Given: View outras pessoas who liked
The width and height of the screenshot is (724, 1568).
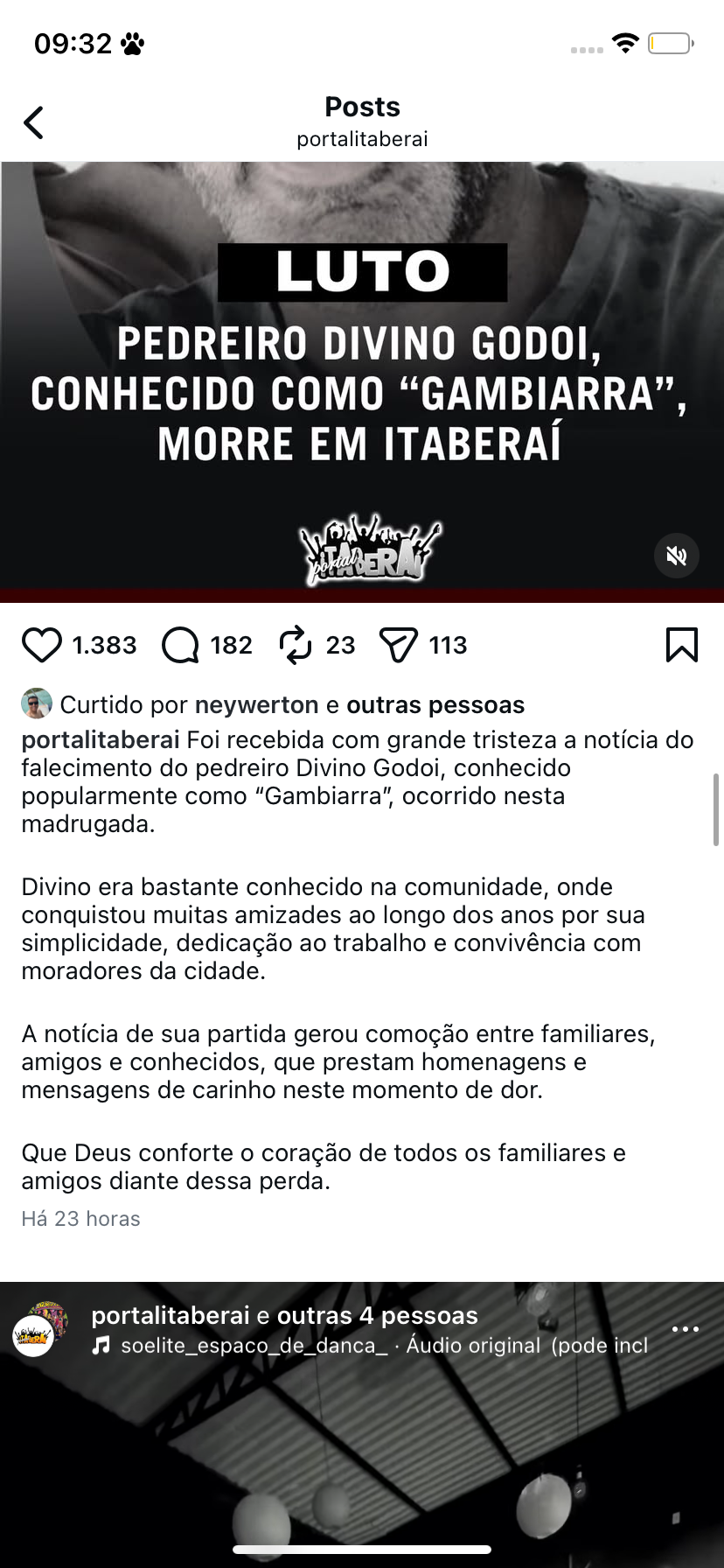Looking at the screenshot, I should click(435, 705).
